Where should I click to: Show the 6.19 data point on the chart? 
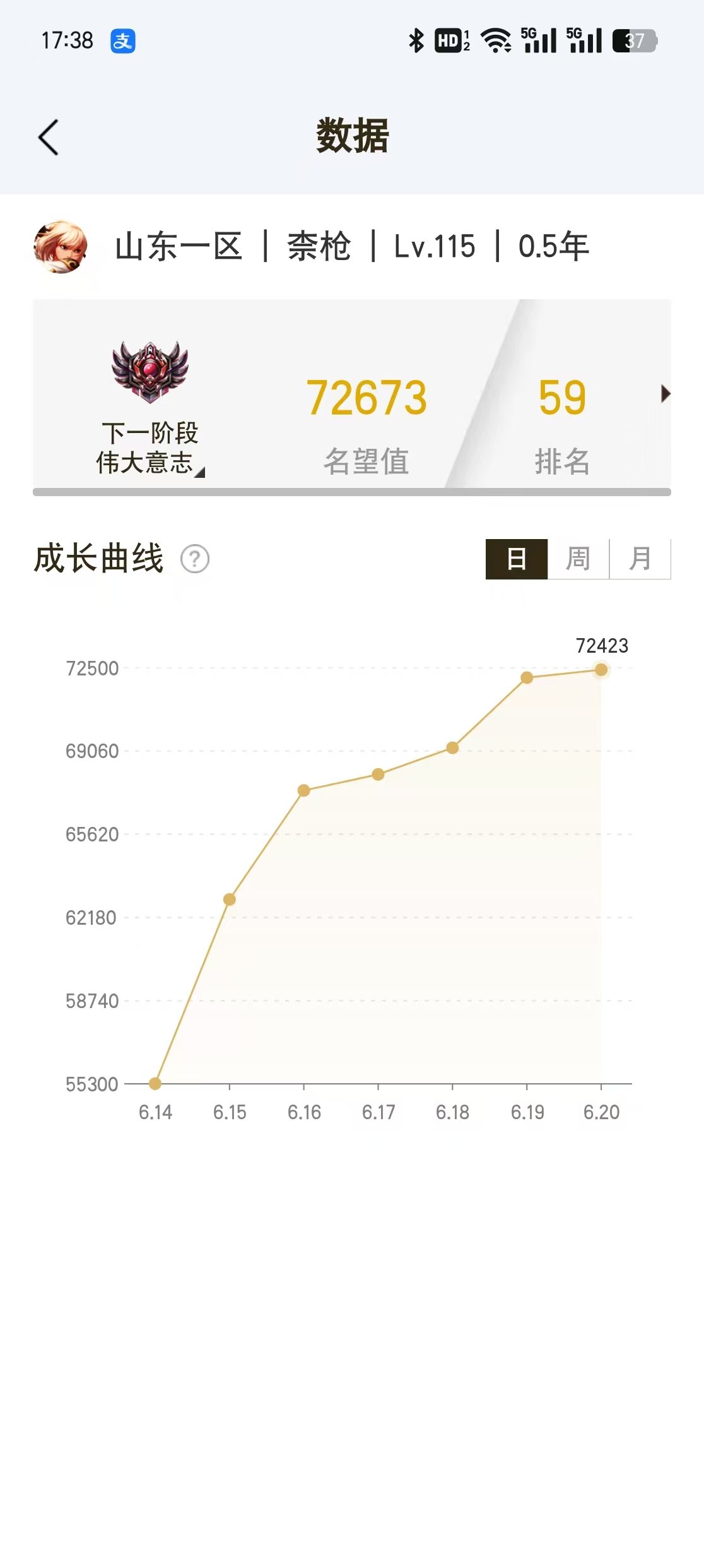pos(527,677)
